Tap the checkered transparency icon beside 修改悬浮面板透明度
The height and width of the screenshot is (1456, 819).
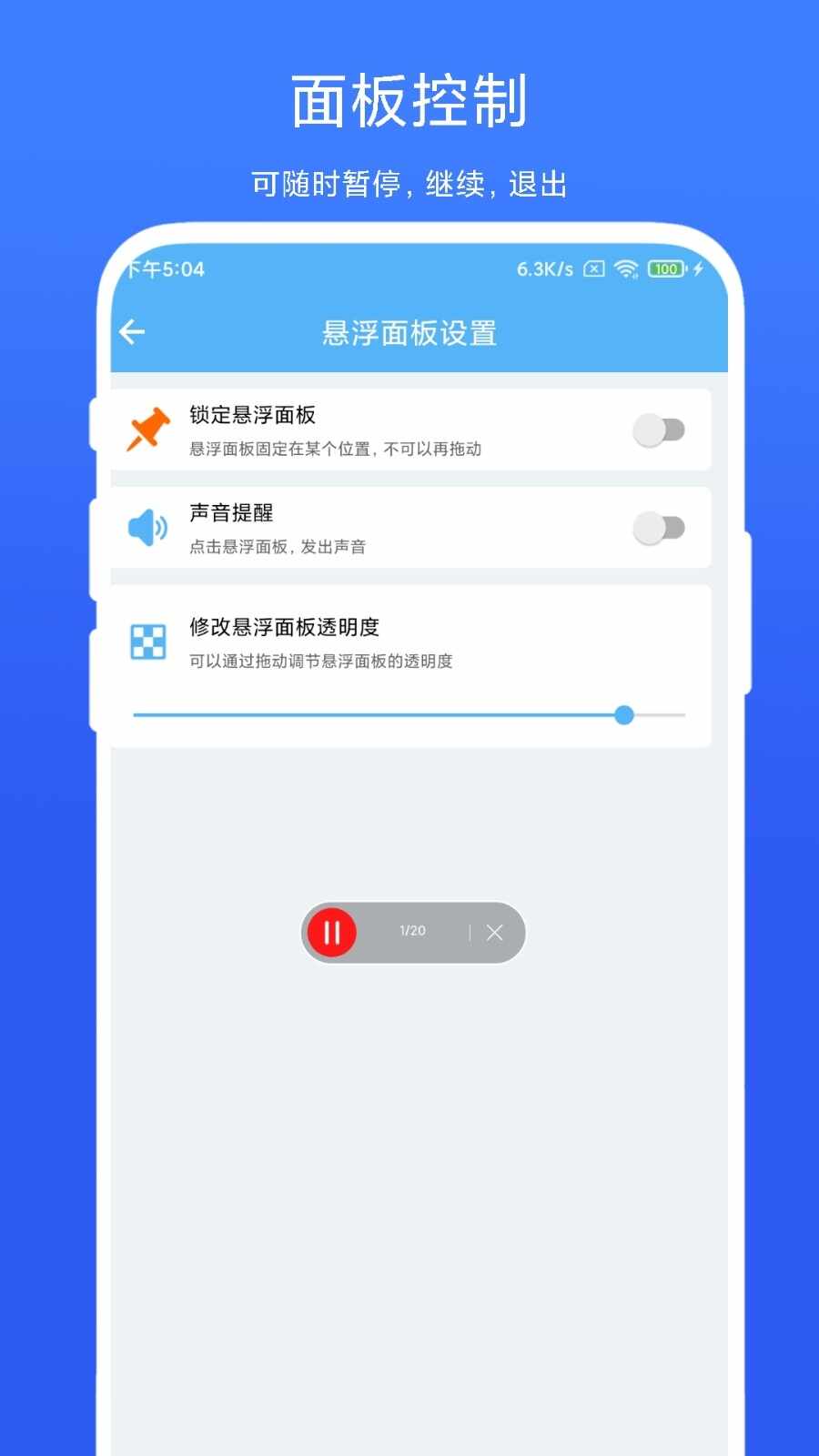[147, 642]
